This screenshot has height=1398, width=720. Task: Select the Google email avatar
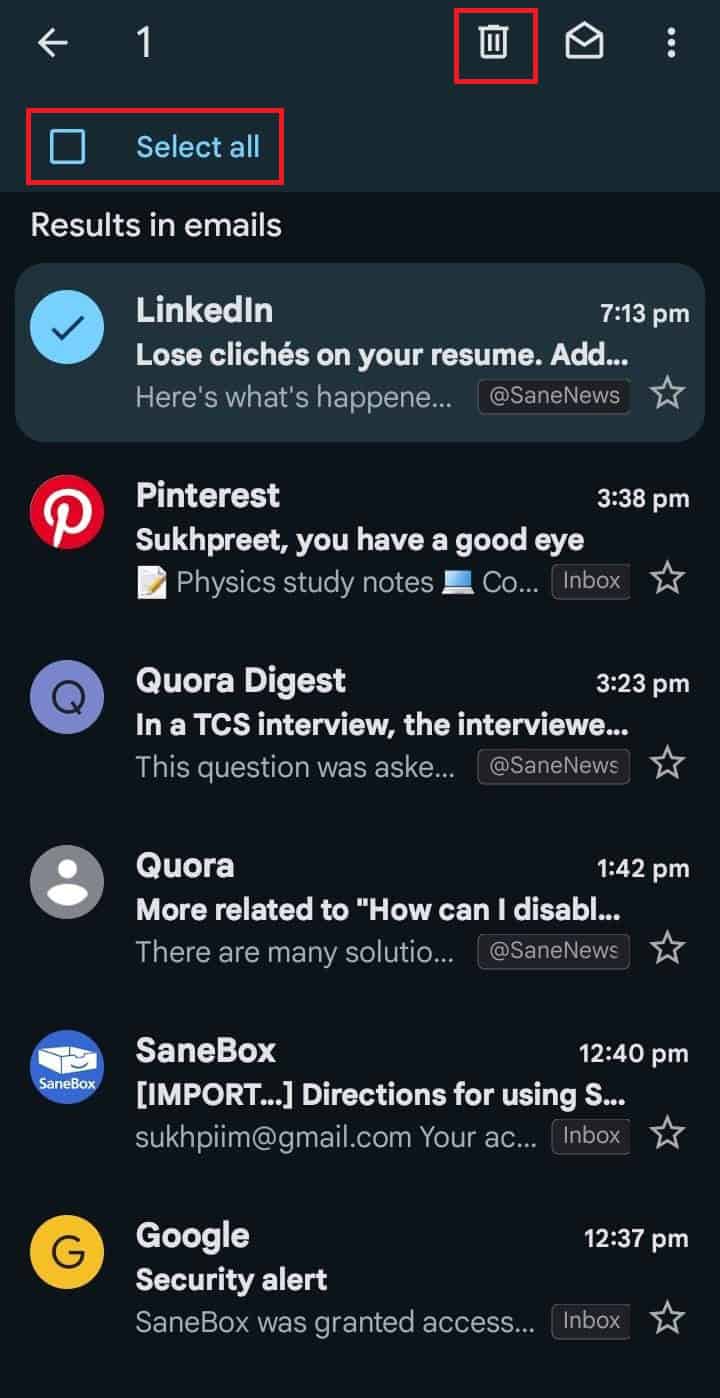point(67,1252)
